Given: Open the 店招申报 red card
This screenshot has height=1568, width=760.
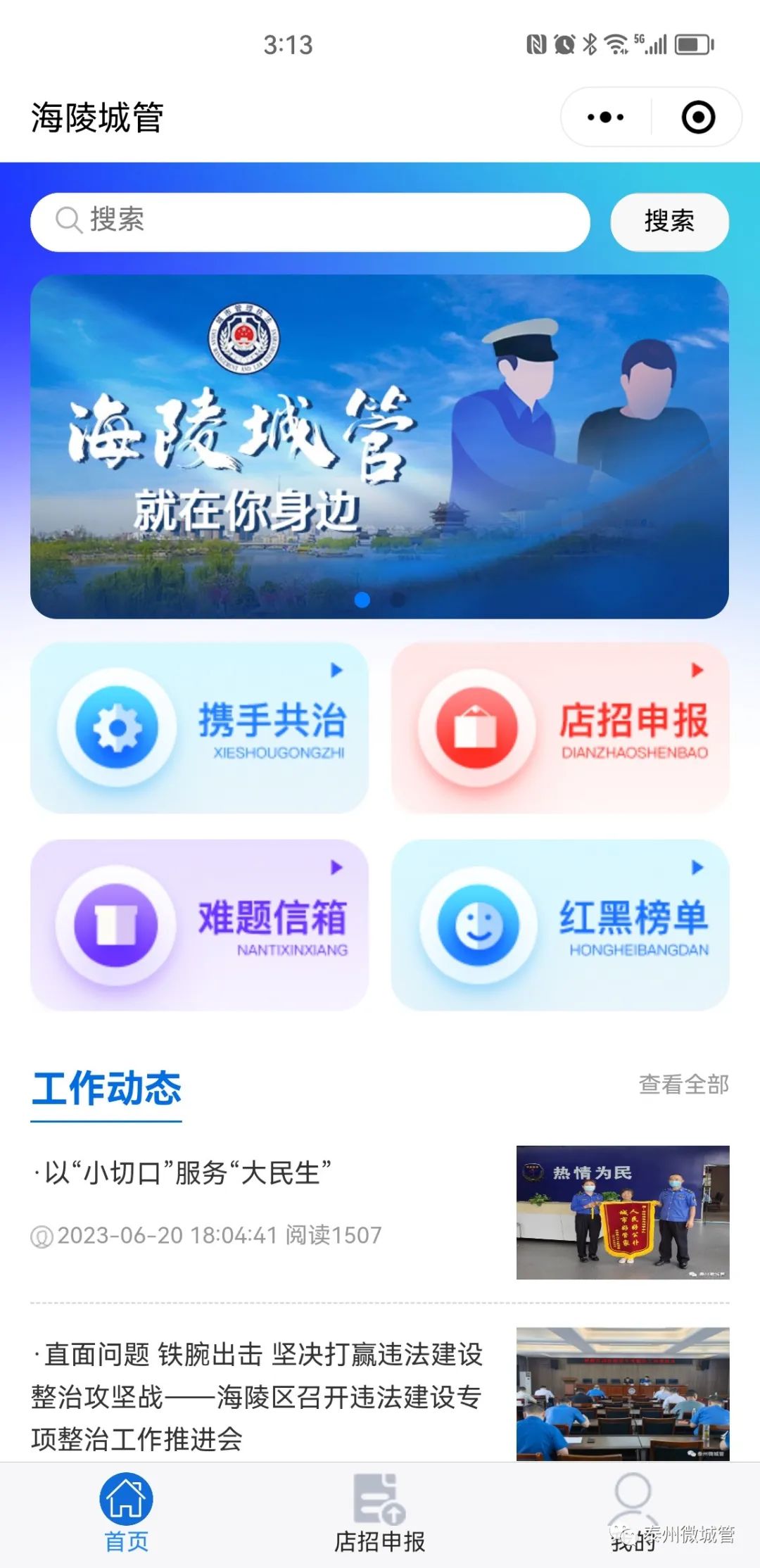Looking at the screenshot, I should tap(560, 728).
